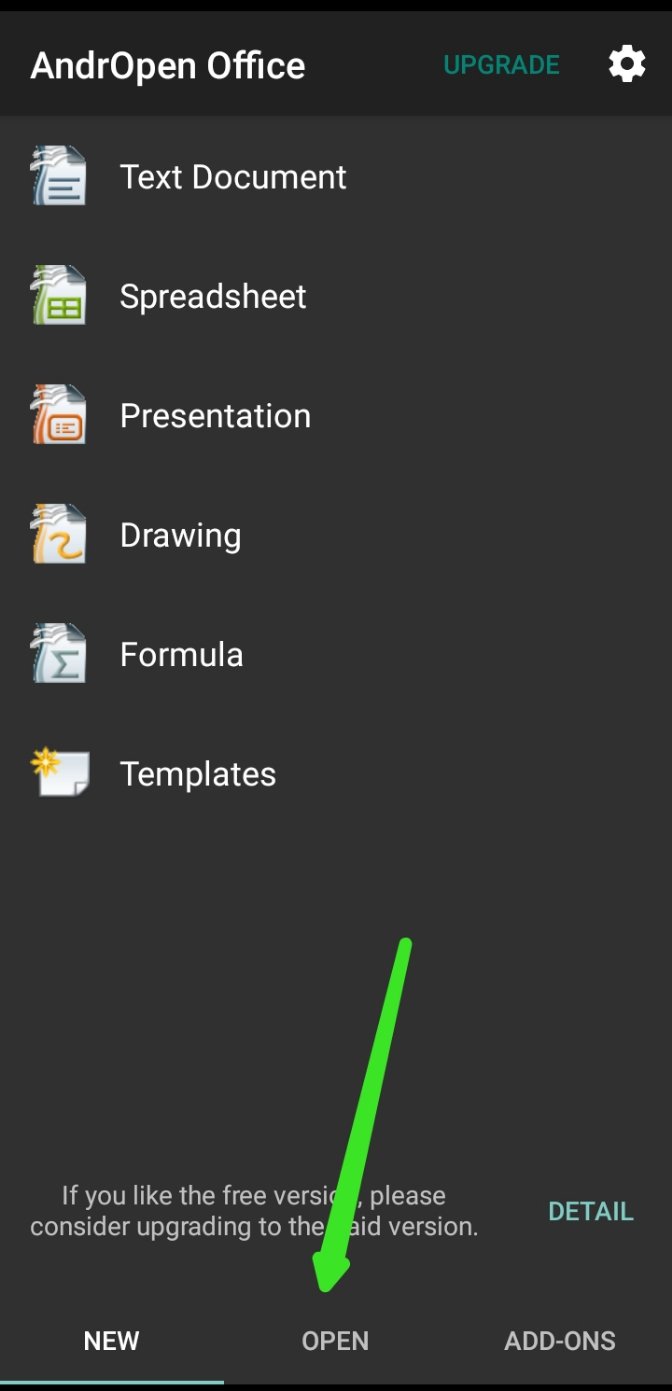Create a new Drawing
Image resolution: width=672 pixels, height=1391 pixels.
[336, 535]
